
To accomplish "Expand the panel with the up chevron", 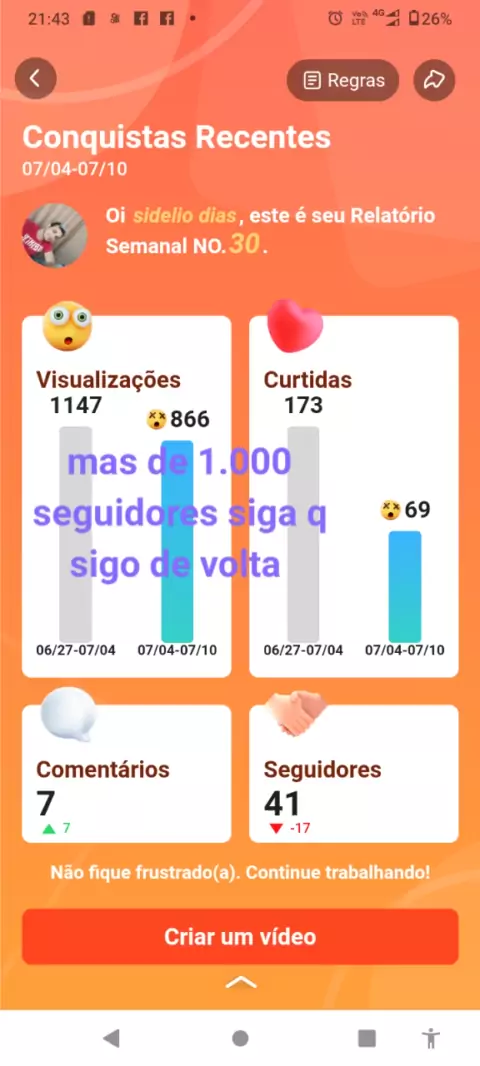I will tap(241, 982).
